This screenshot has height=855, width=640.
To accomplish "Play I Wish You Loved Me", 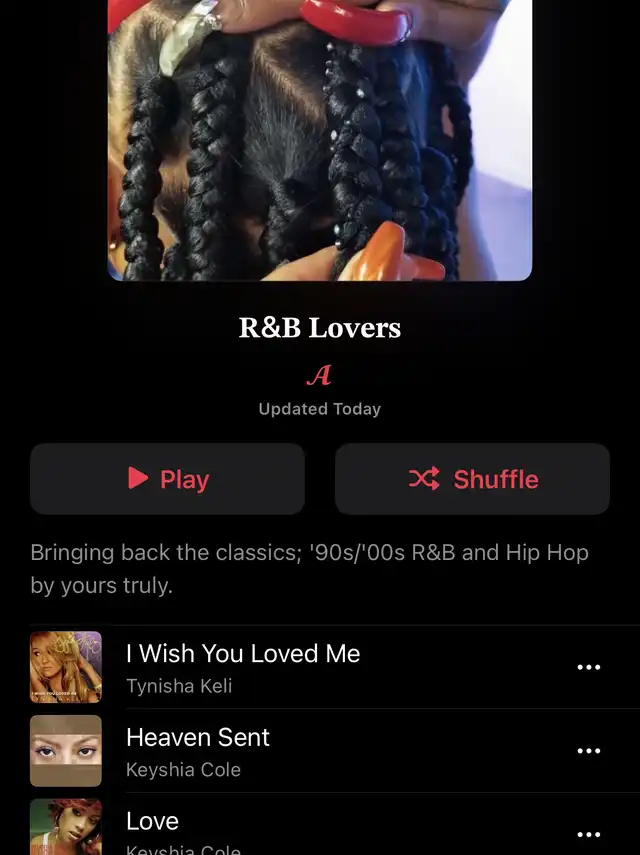I will pyautogui.click(x=243, y=667).
